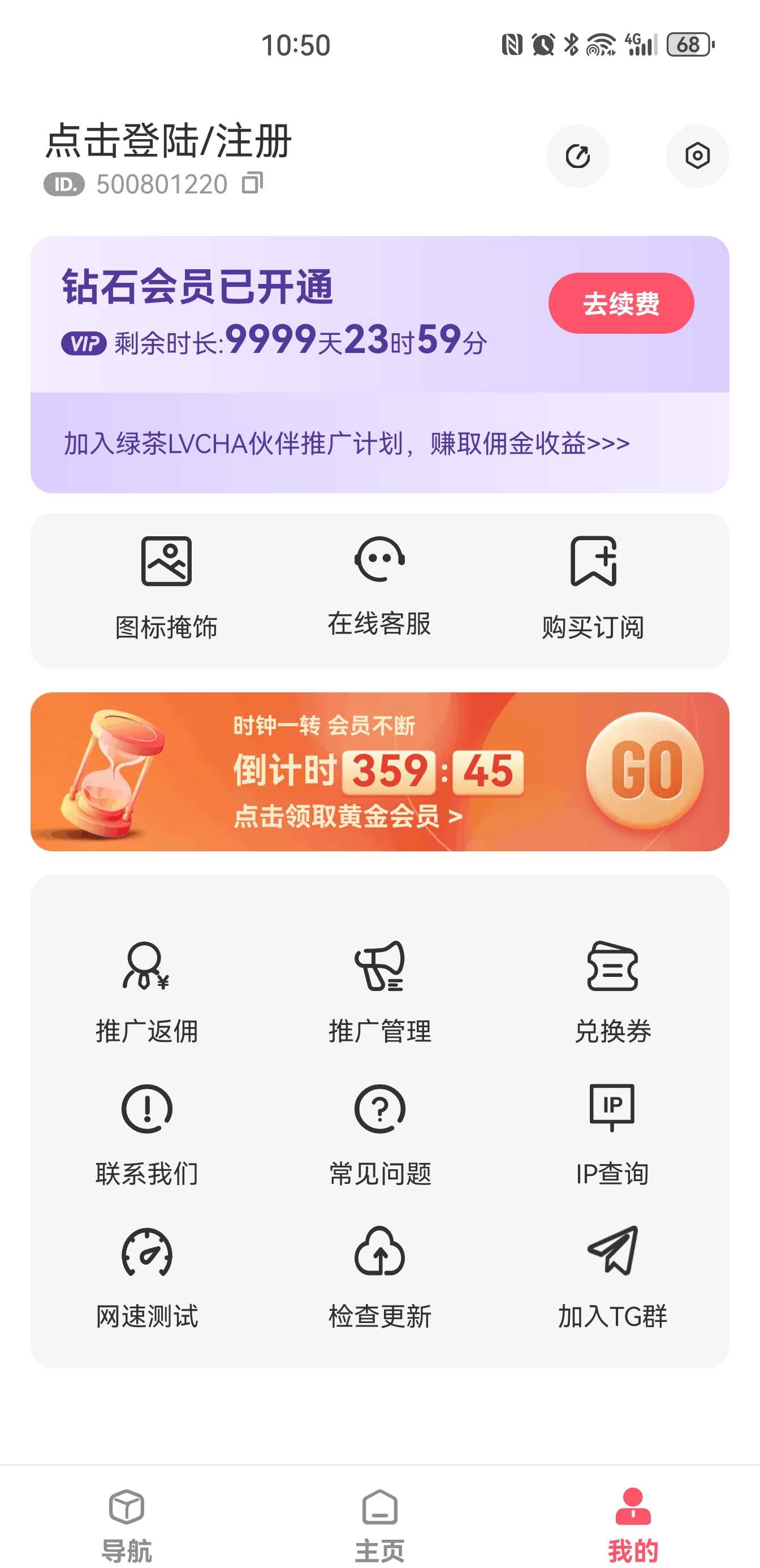Tap 检查更新 to check updates
Viewport: 760px width, 1568px height.
(x=379, y=1276)
